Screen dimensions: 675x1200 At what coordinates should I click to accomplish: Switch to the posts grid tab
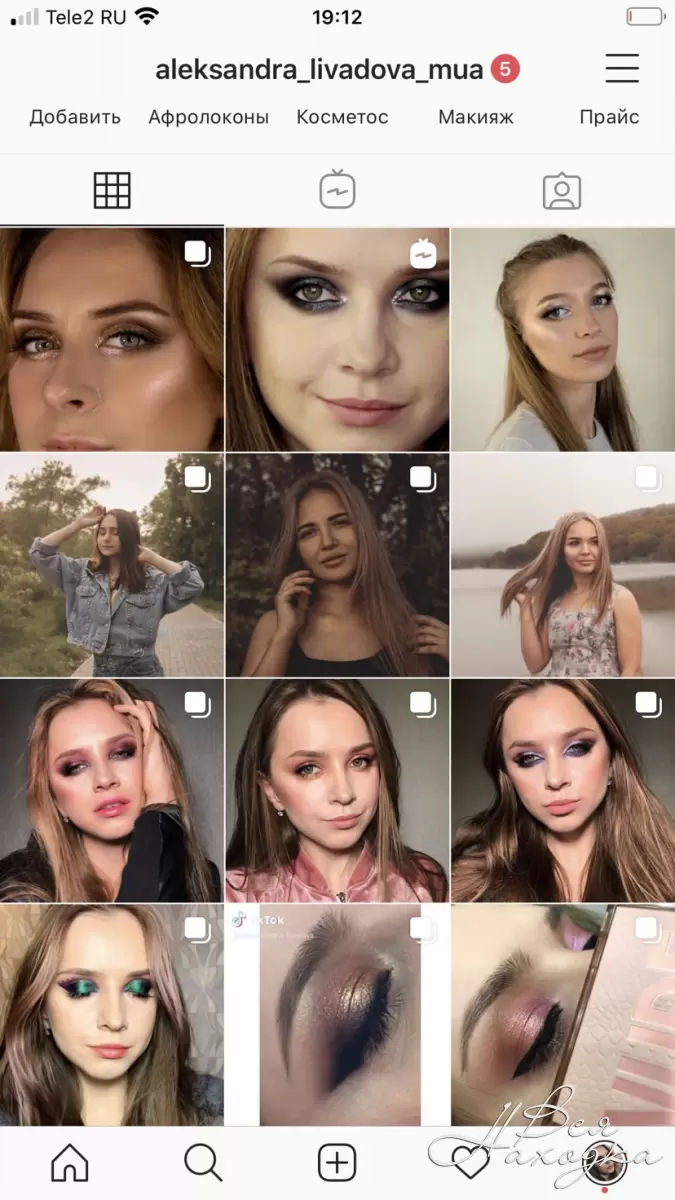(112, 190)
